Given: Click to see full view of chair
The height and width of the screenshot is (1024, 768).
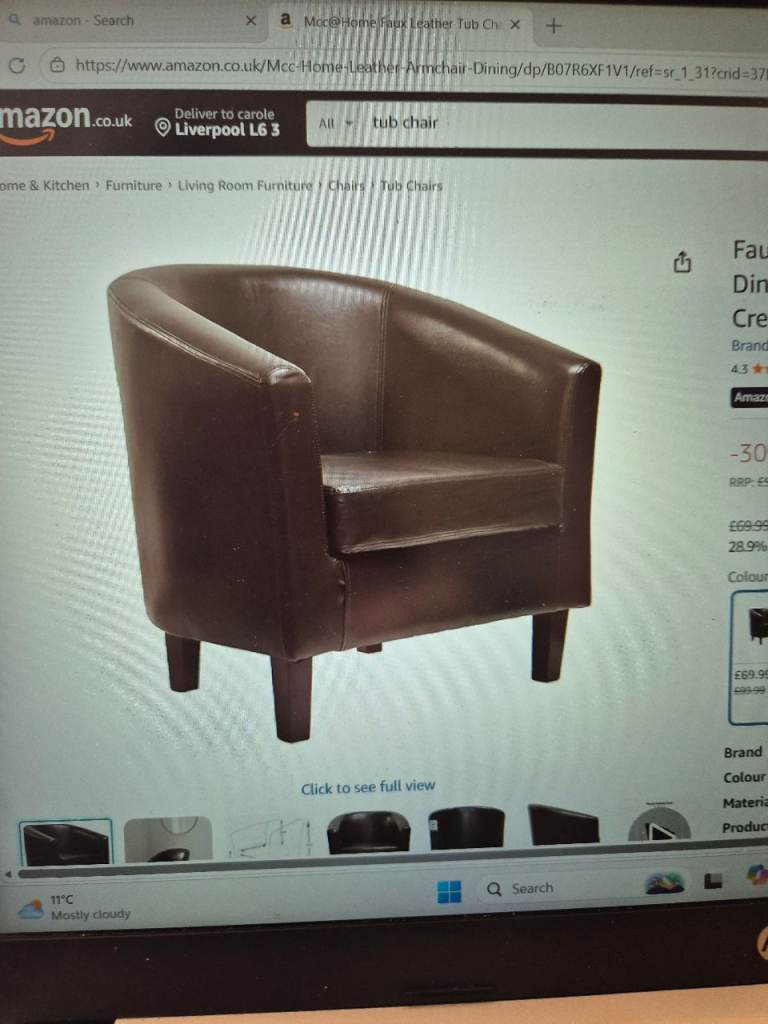Looking at the screenshot, I should point(368,787).
